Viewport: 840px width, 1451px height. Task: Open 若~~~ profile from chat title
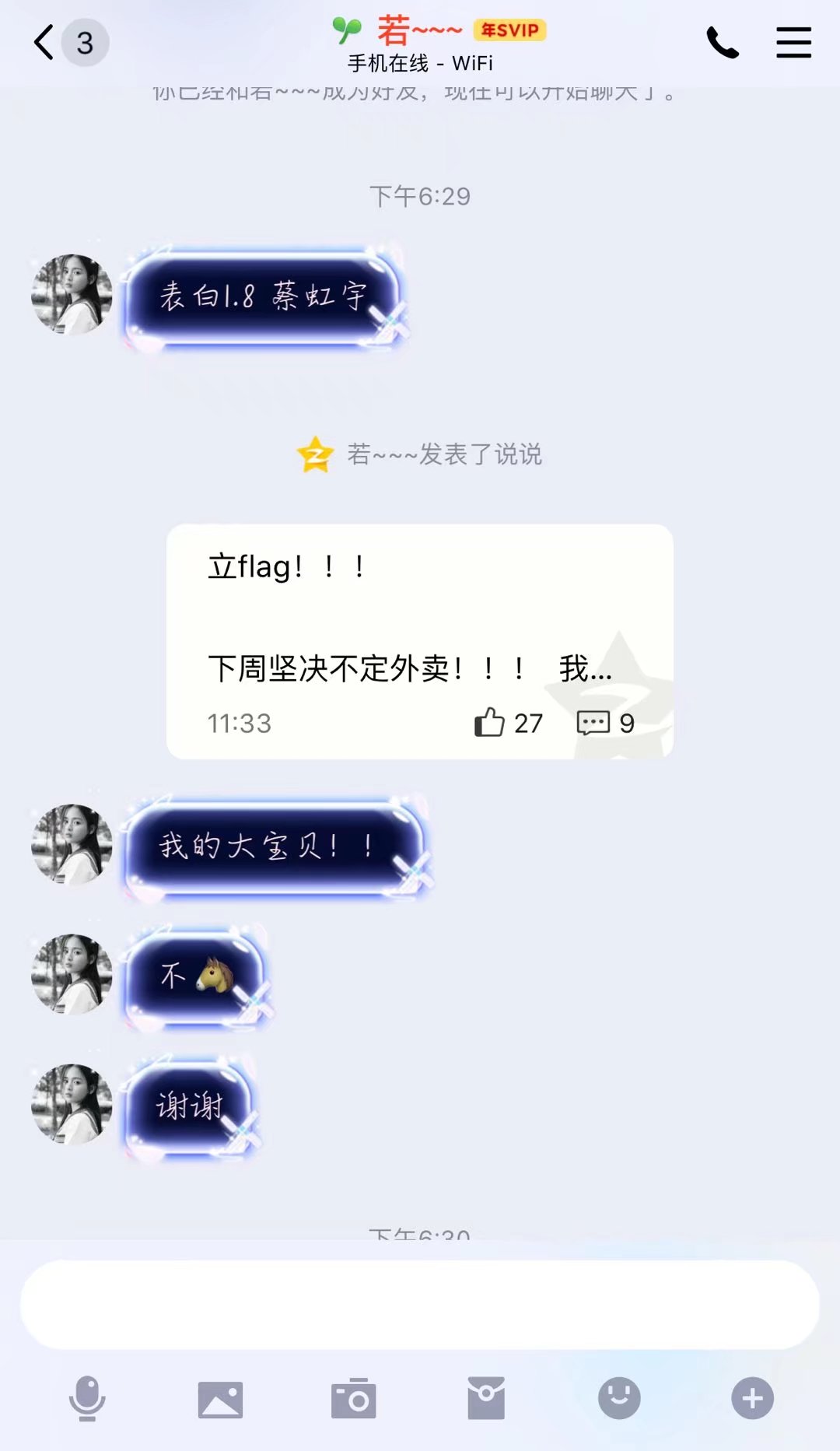420,31
